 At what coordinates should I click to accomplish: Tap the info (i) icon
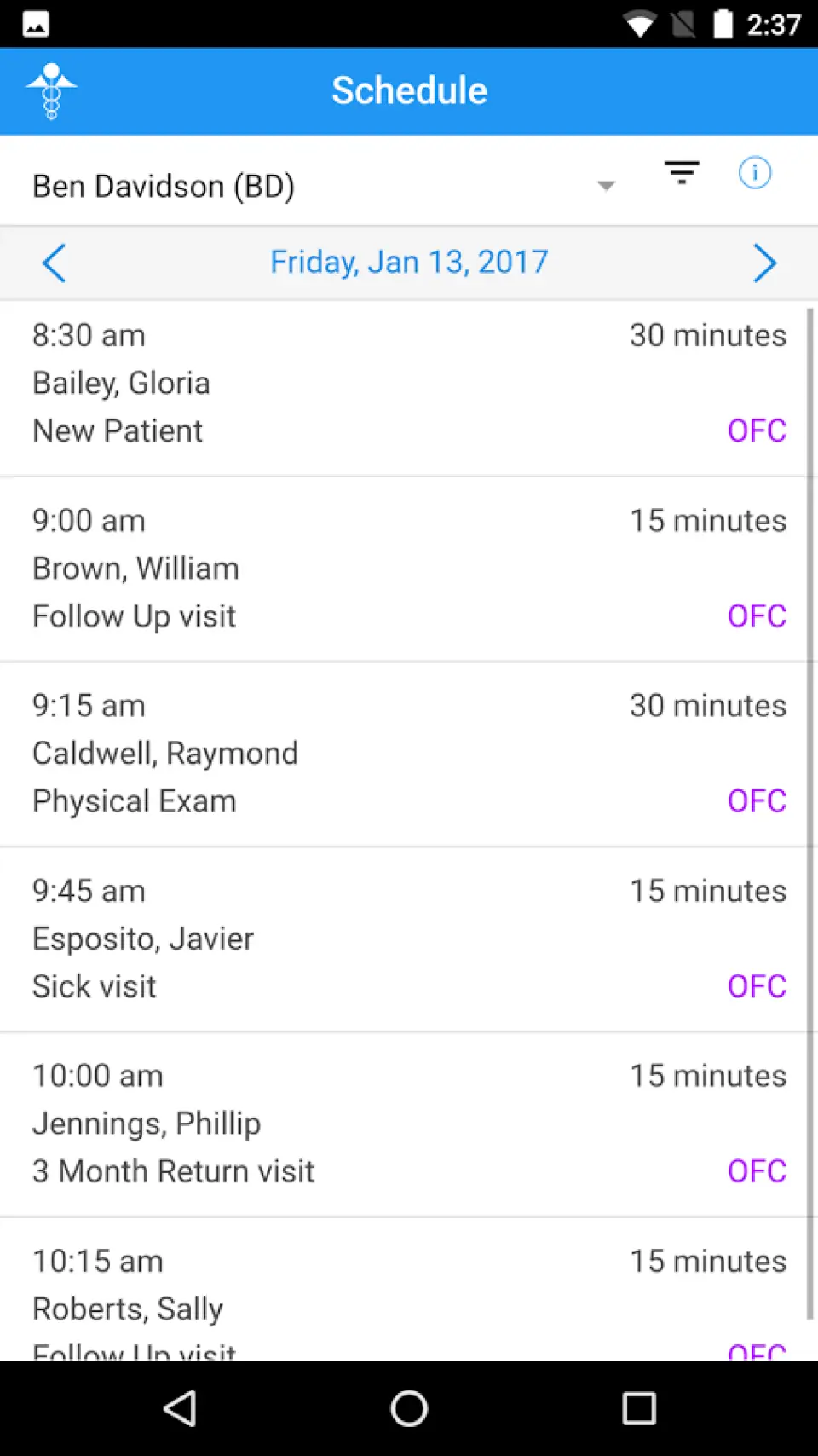click(x=755, y=173)
